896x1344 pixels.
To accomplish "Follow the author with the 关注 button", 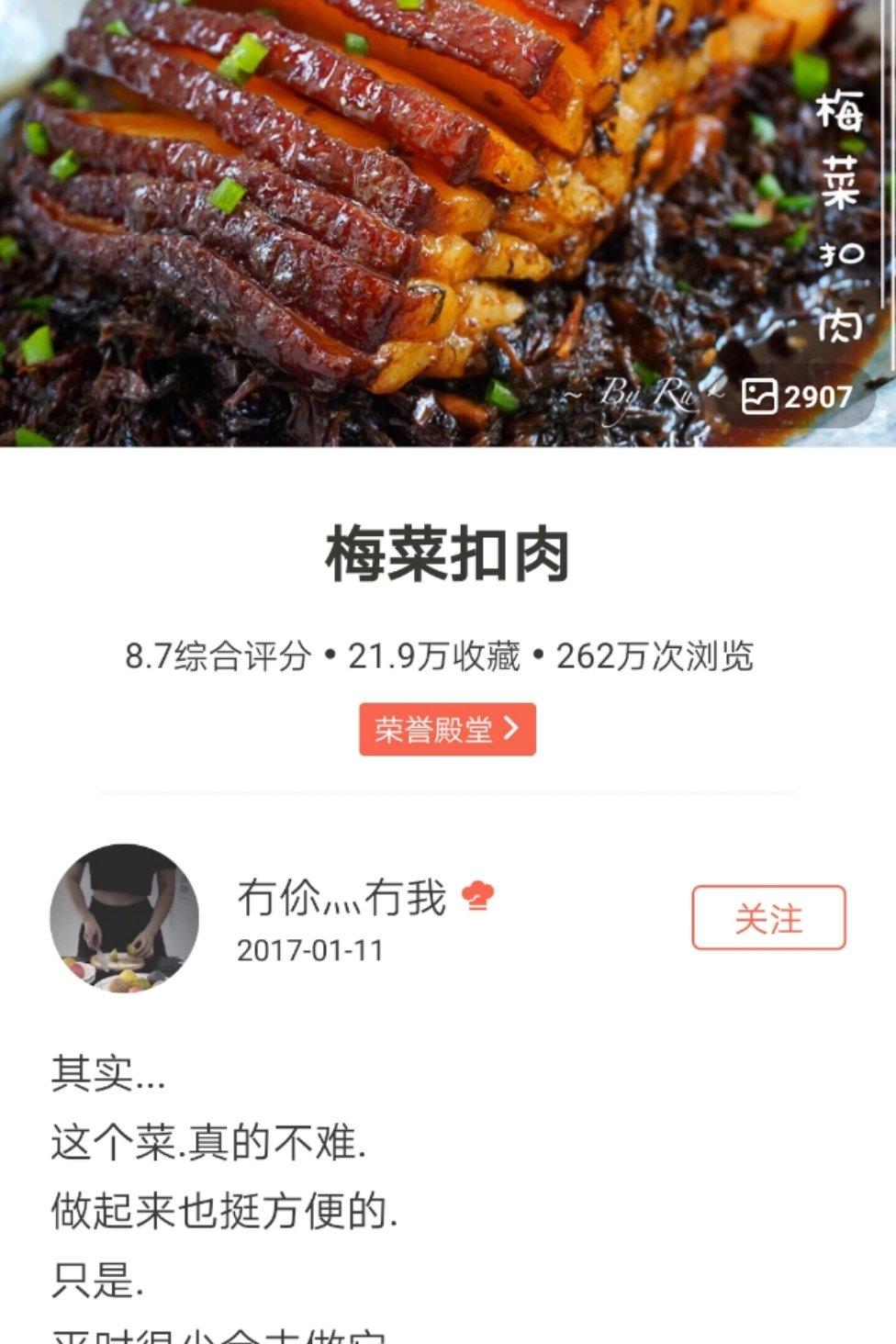I will [768, 917].
